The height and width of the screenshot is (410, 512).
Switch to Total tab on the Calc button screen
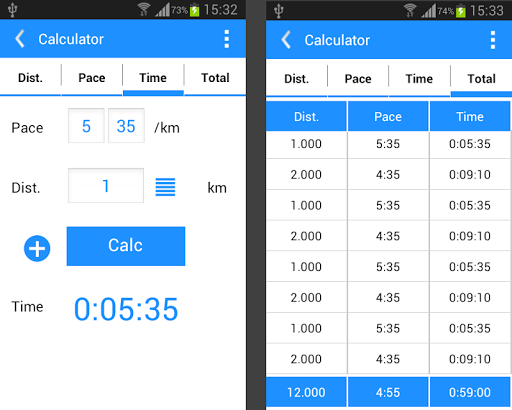(x=215, y=78)
